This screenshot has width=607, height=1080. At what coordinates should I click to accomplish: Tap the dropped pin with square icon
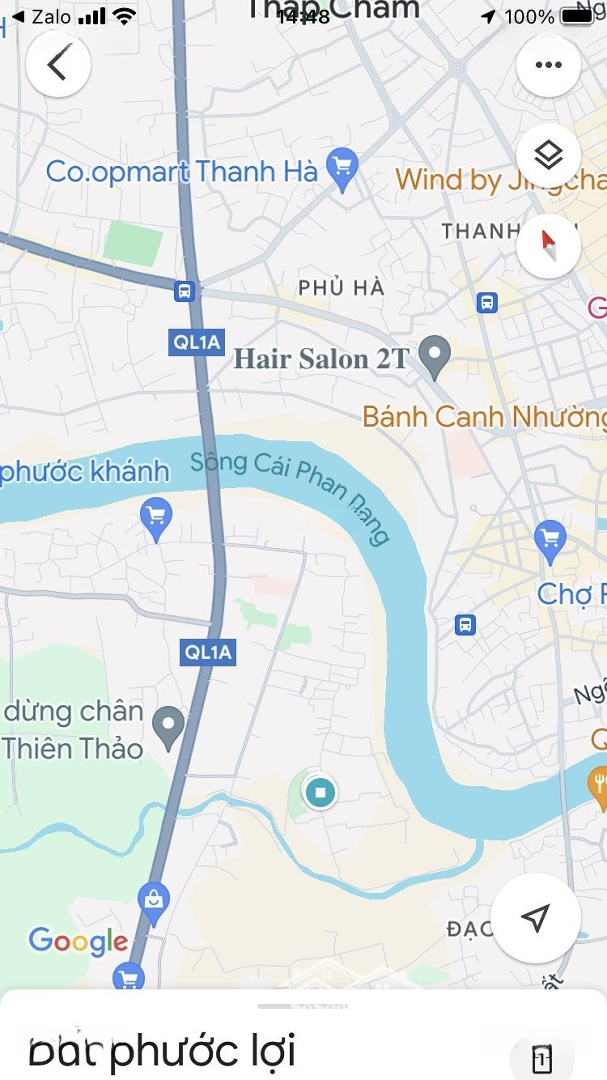320,792
